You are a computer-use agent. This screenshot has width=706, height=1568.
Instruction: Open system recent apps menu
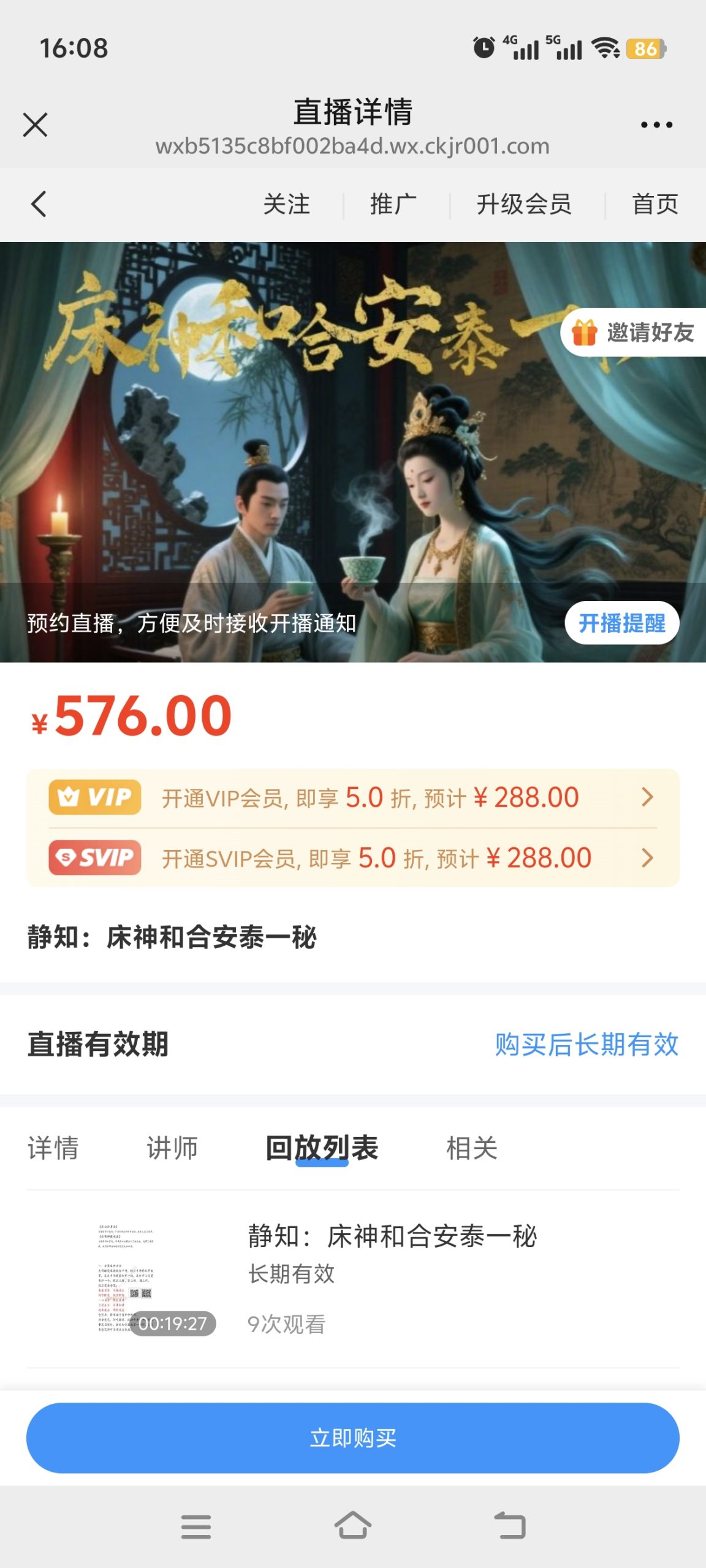click(x=196, y=1526)
